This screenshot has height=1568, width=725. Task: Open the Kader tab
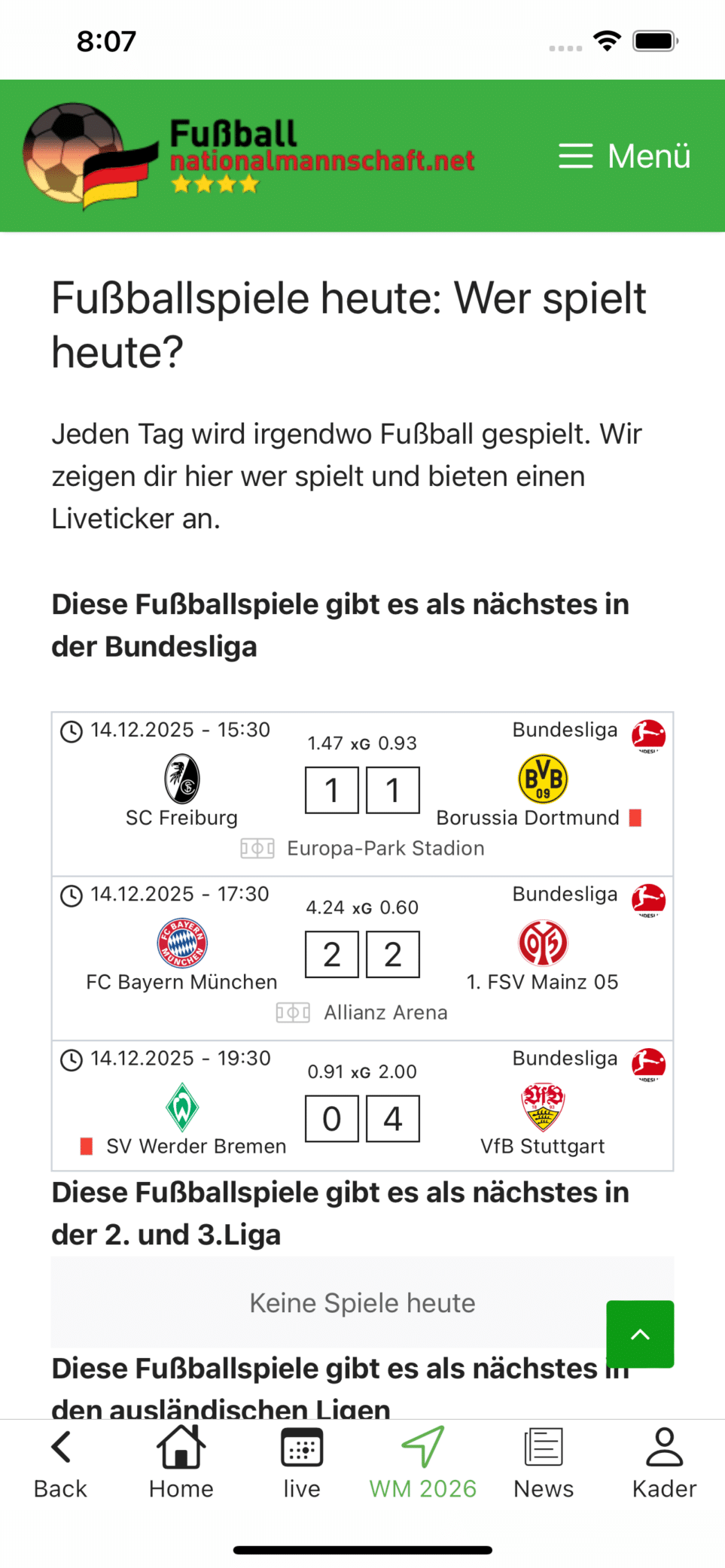(664, 1465)
